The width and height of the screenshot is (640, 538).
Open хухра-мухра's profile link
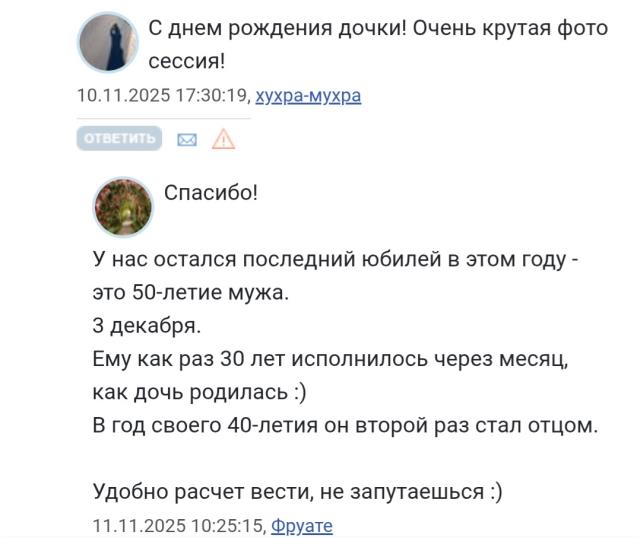[308, 96]
